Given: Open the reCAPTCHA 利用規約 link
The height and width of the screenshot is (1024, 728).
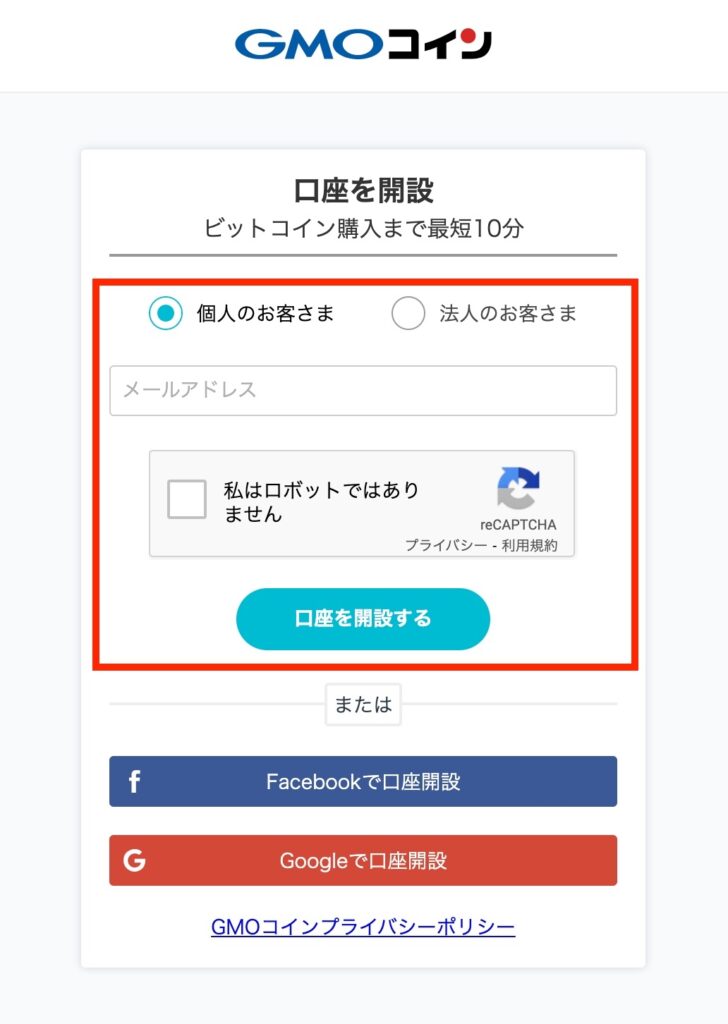Looking at the screenshot, I should (x=530, y=545).
